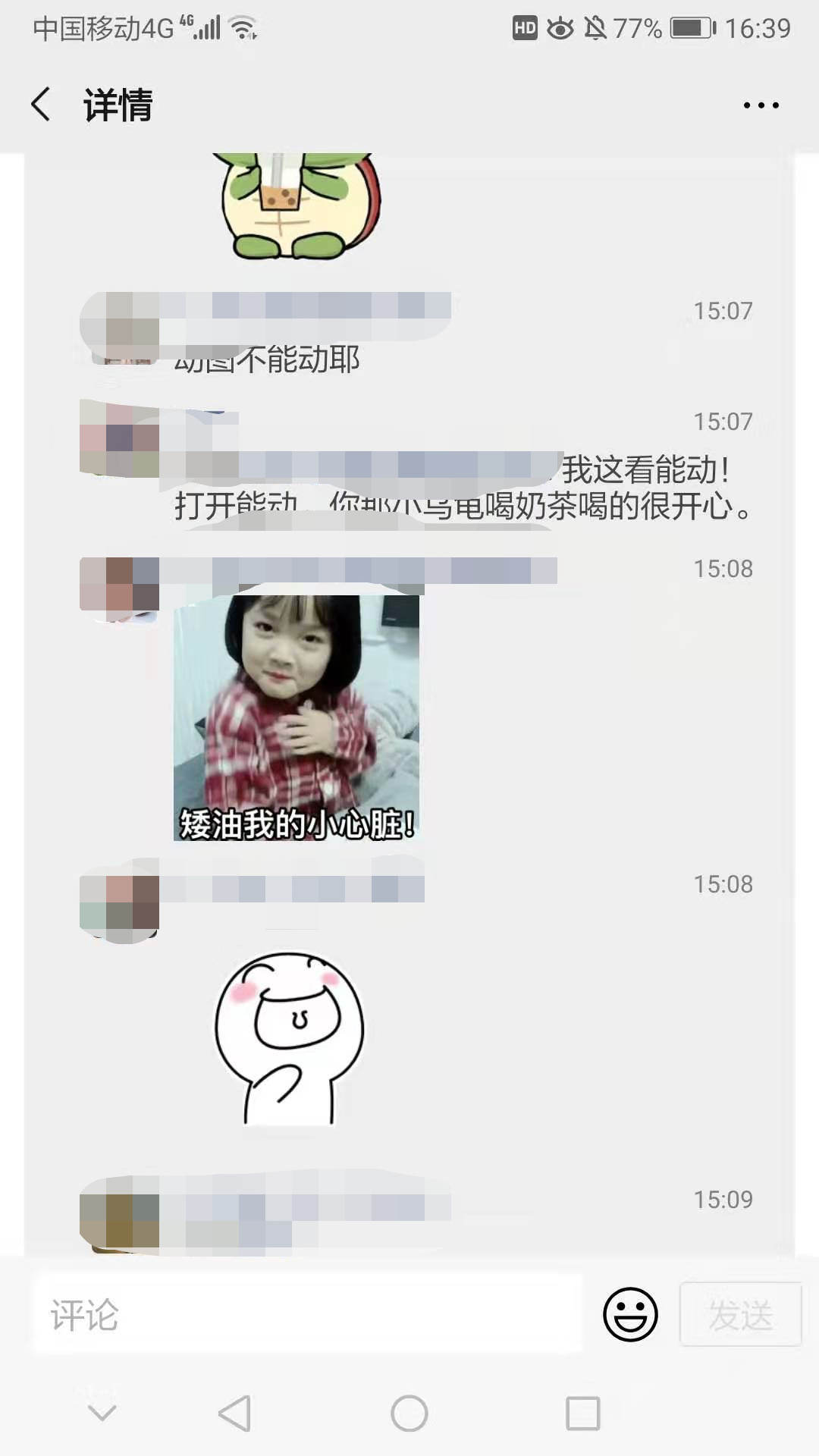Open the three-dot overflow menu
This screenshot has height=1456, width=819.
[x=761, y=105]
